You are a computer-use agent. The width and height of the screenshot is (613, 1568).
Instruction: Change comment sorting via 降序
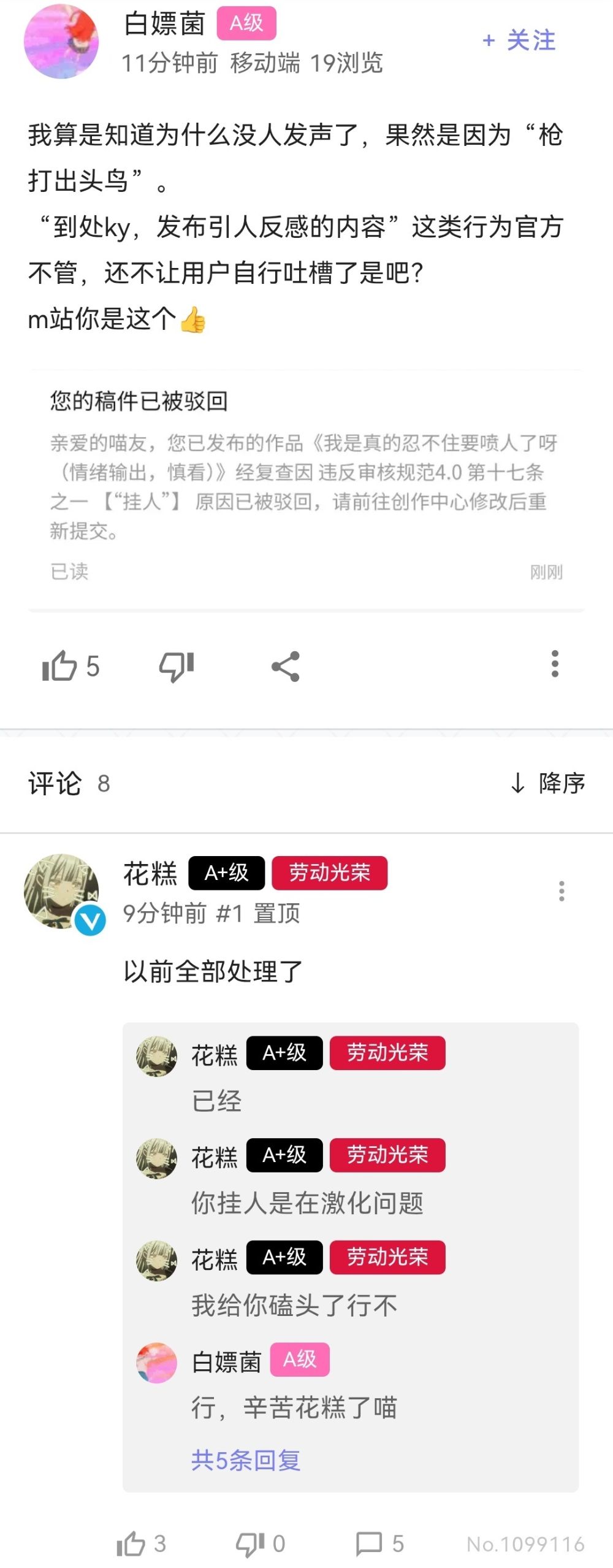(548, 783)
